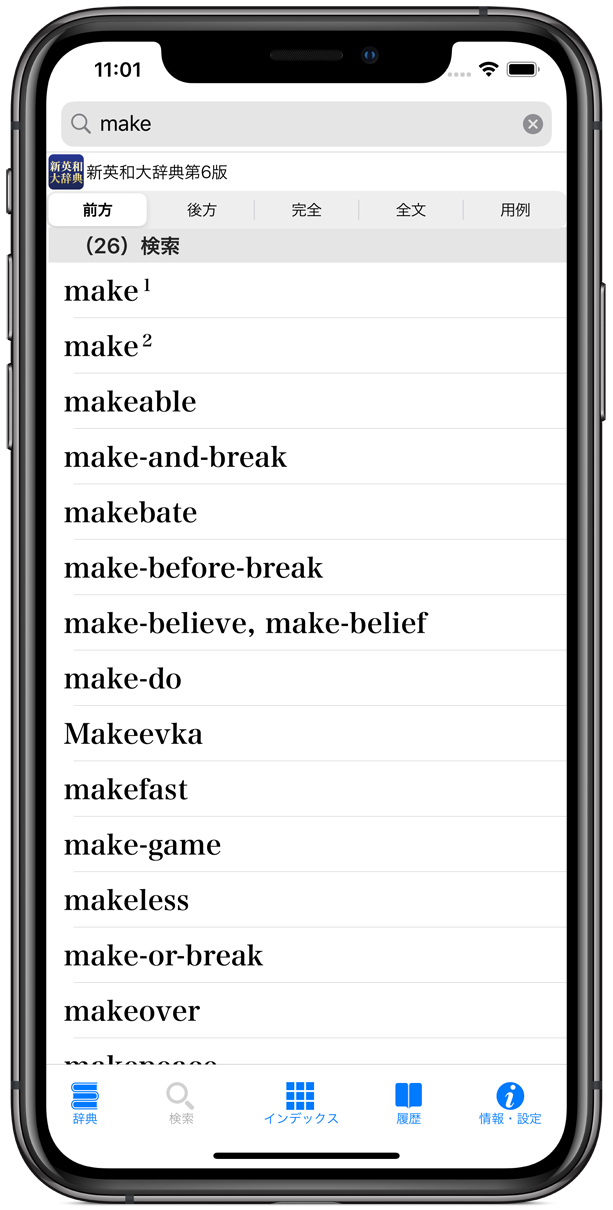Screen dimensions: 613x1210
Task: Open the entry make¹
Action: coord(306,290)
